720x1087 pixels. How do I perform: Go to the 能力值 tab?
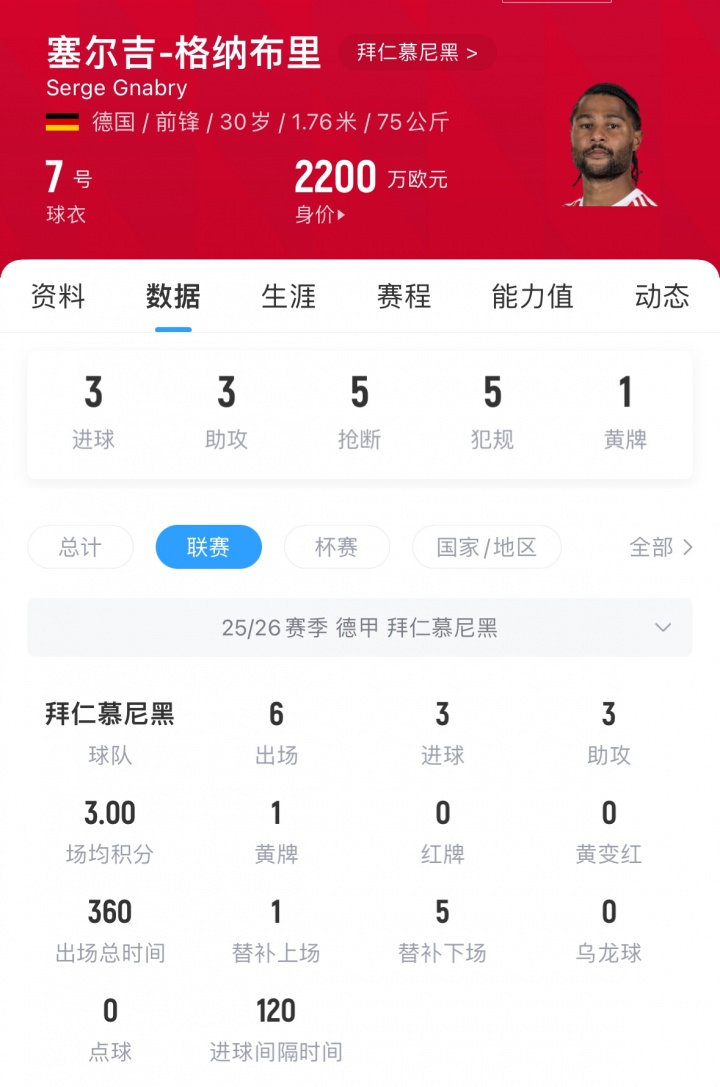click(532, 296)
